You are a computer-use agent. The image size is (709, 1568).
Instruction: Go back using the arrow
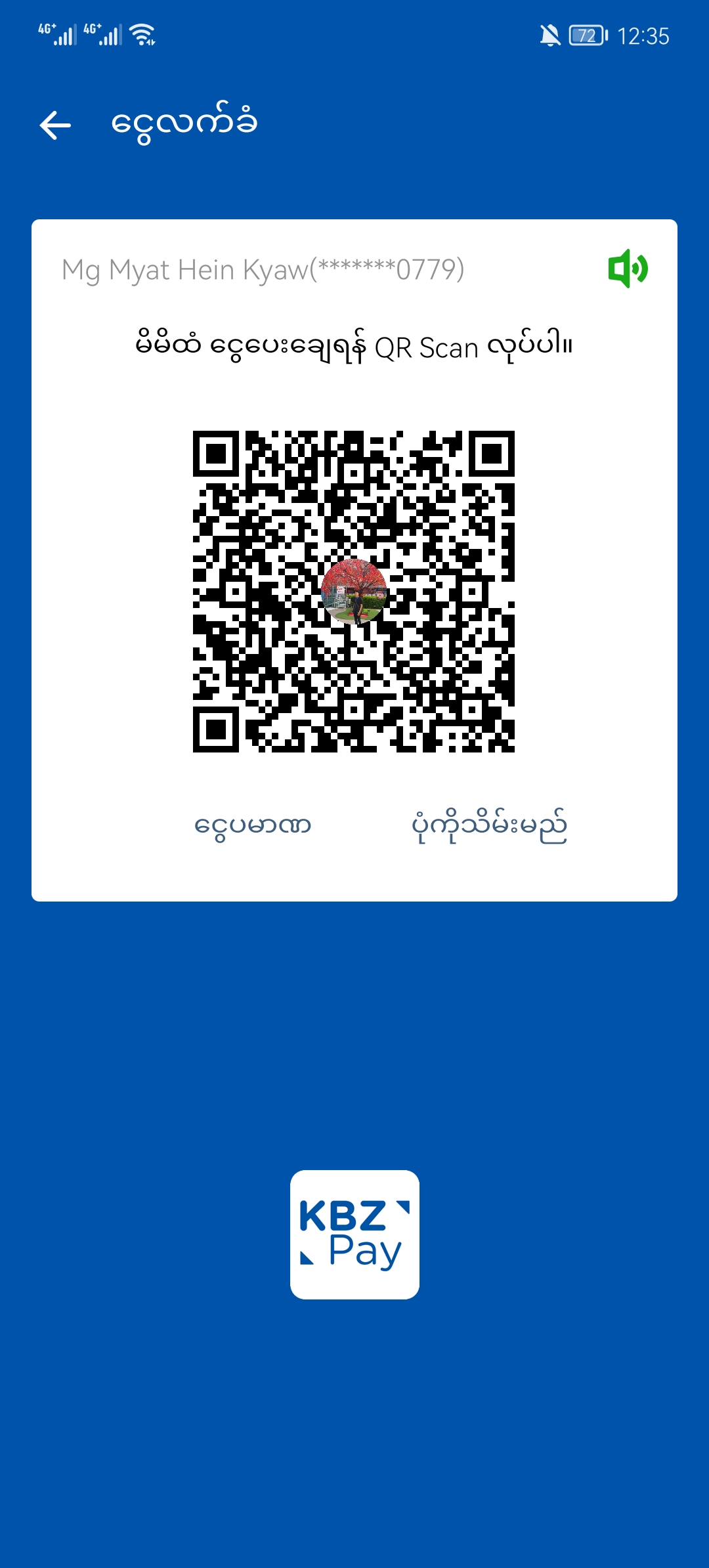pyautogui.click(x=55, y=125)
